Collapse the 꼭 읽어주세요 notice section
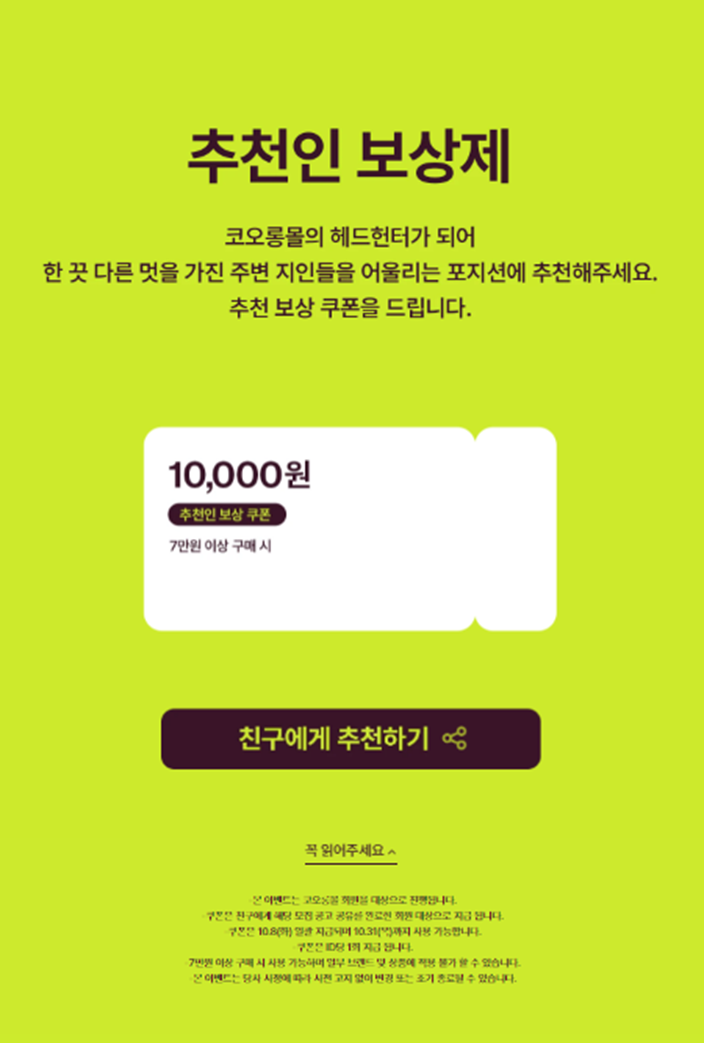 (x=351, y=852)
